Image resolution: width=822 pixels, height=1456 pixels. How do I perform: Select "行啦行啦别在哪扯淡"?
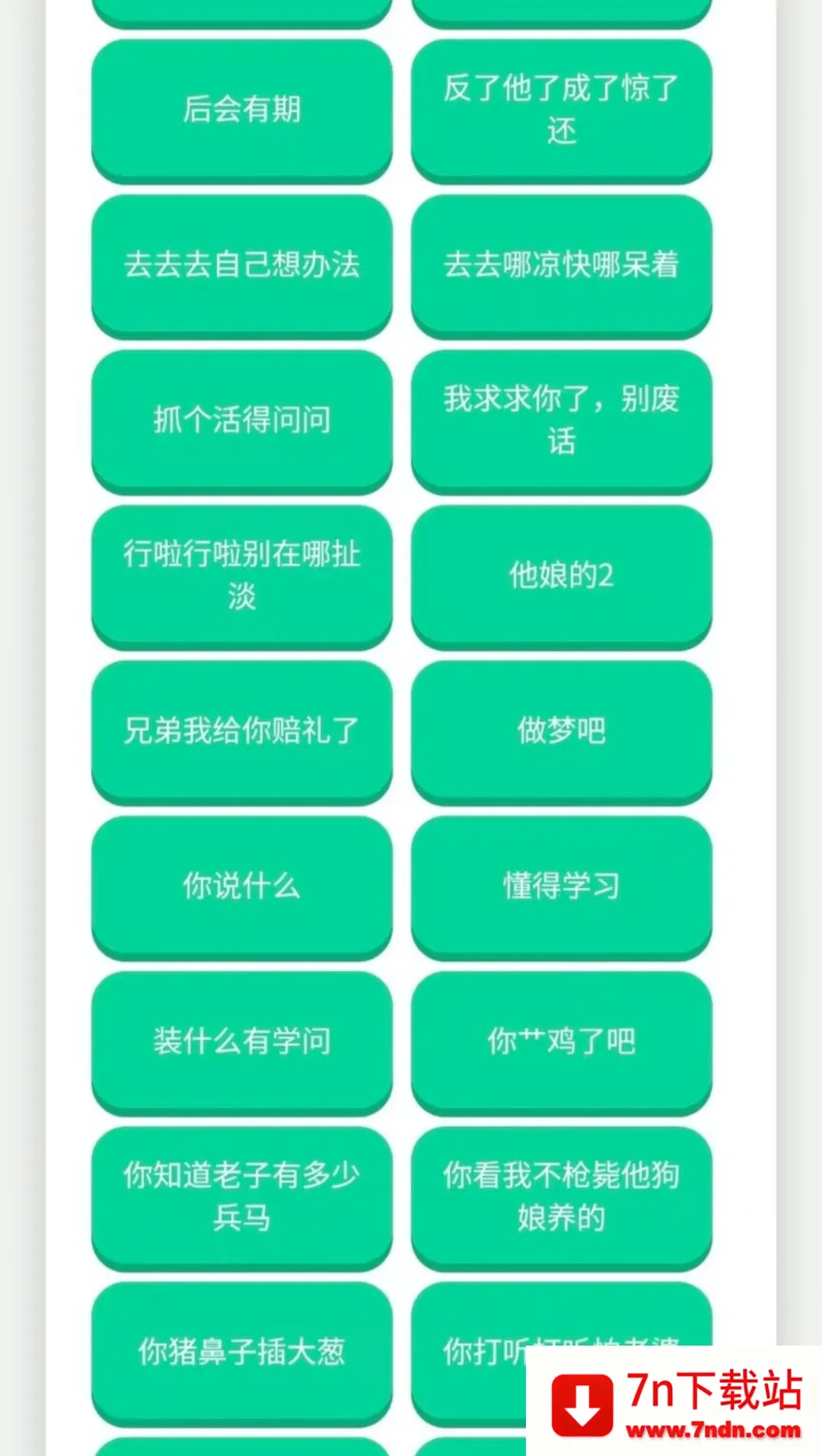coord(241,576)
